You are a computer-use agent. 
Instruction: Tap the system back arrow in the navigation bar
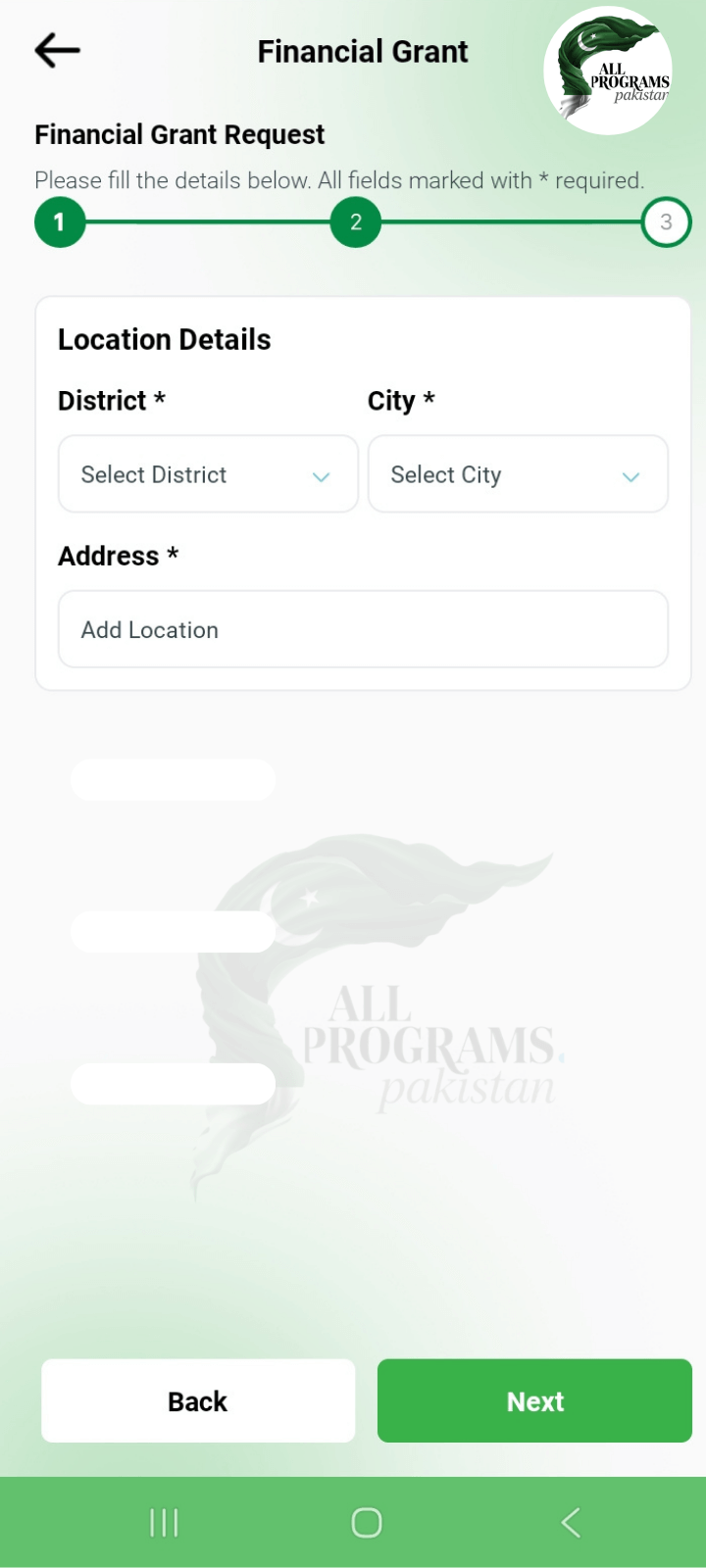click(x=570, y=1522)
